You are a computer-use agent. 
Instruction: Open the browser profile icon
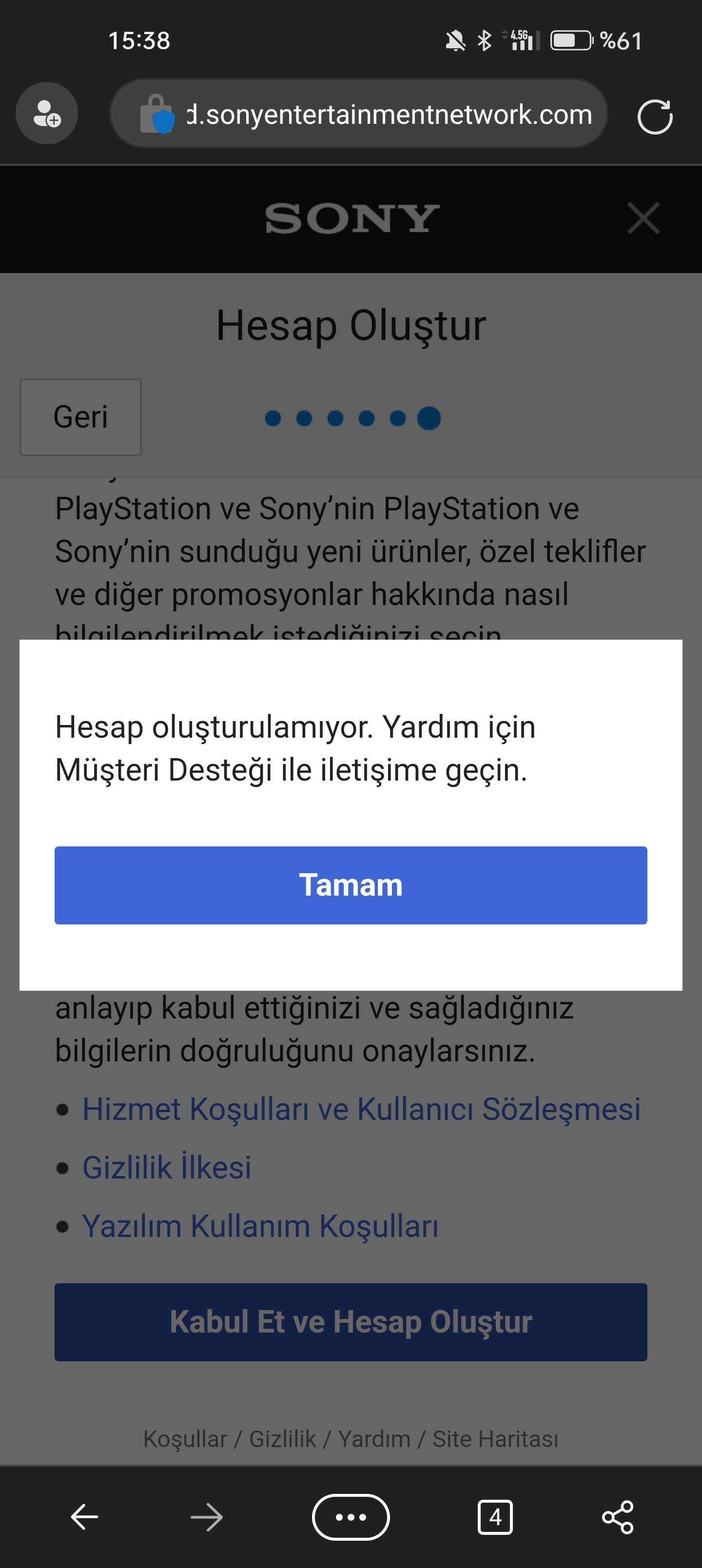(x=47, y=113)
